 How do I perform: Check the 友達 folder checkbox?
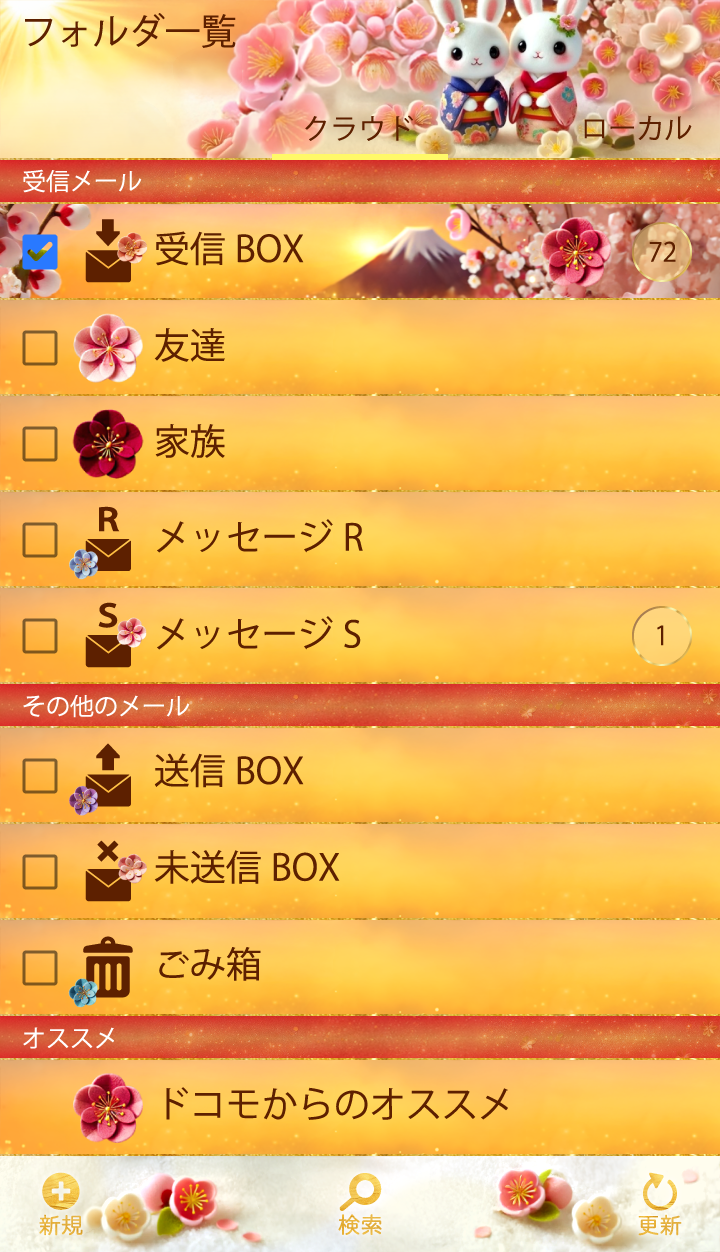[x=40, y=348]
